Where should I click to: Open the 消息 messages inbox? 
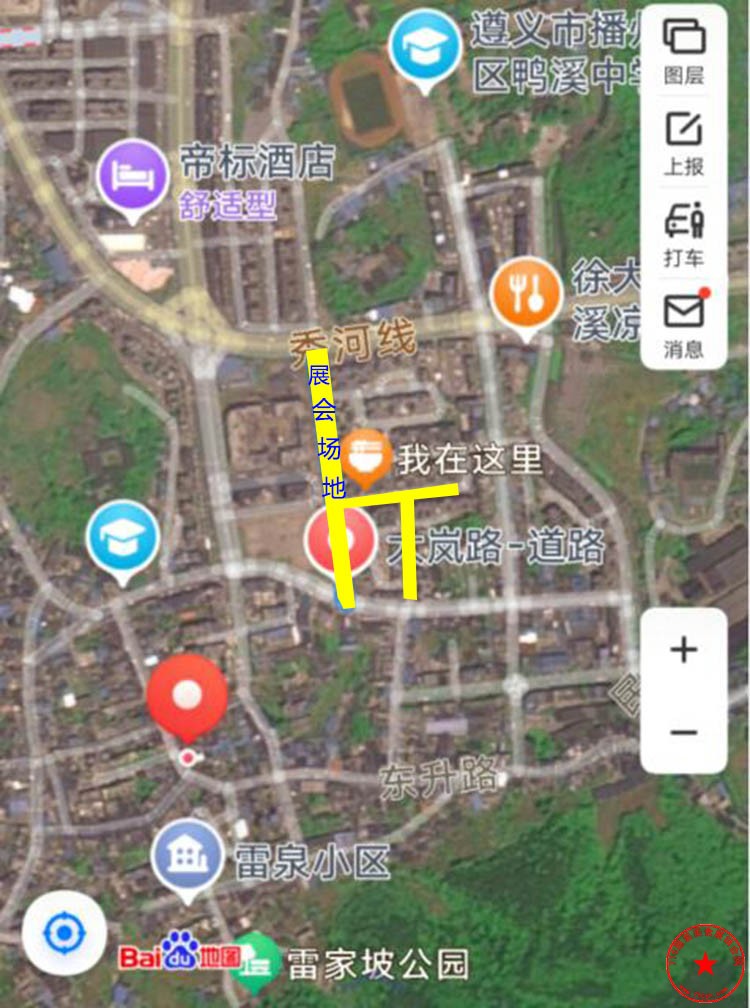tap(684, 324)
